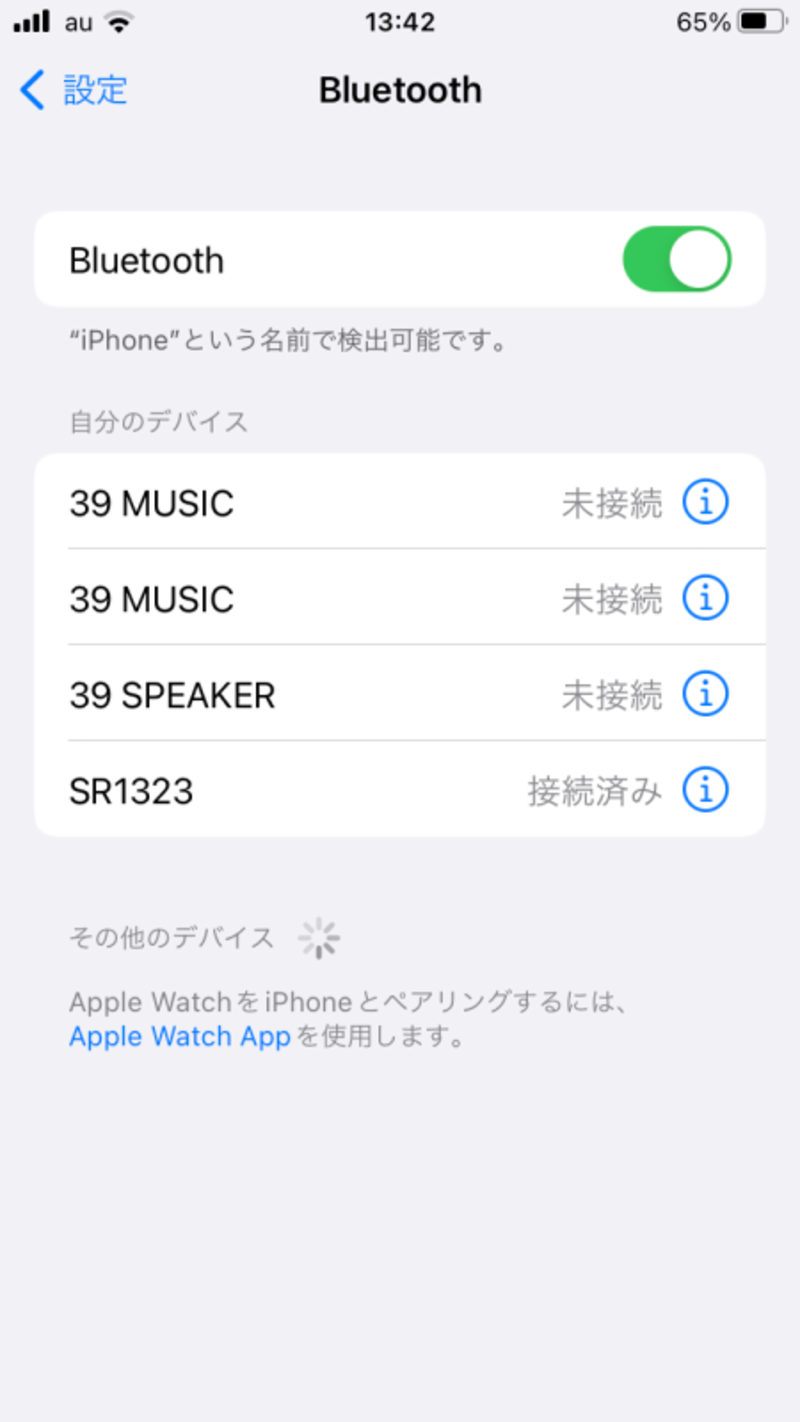This screenshot has width=800, height=1422.
Task: Select the SR1323 connected device row
Action: tap(300, 789)
